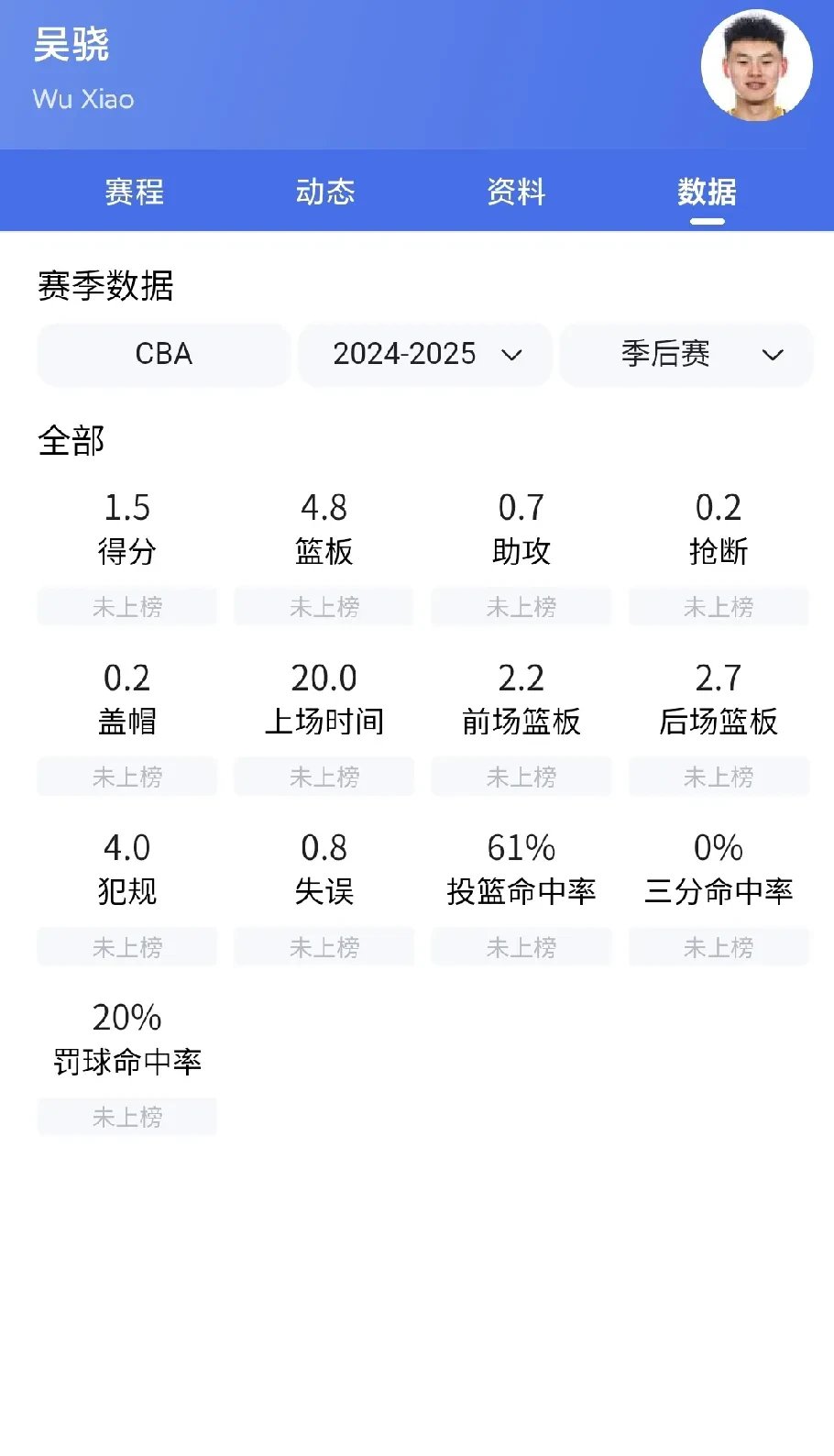Image resolution: width=834 pixels, height=1456 pixels.
Task: Click the 投篮命中率 percentage
Action: click(521, 848)
